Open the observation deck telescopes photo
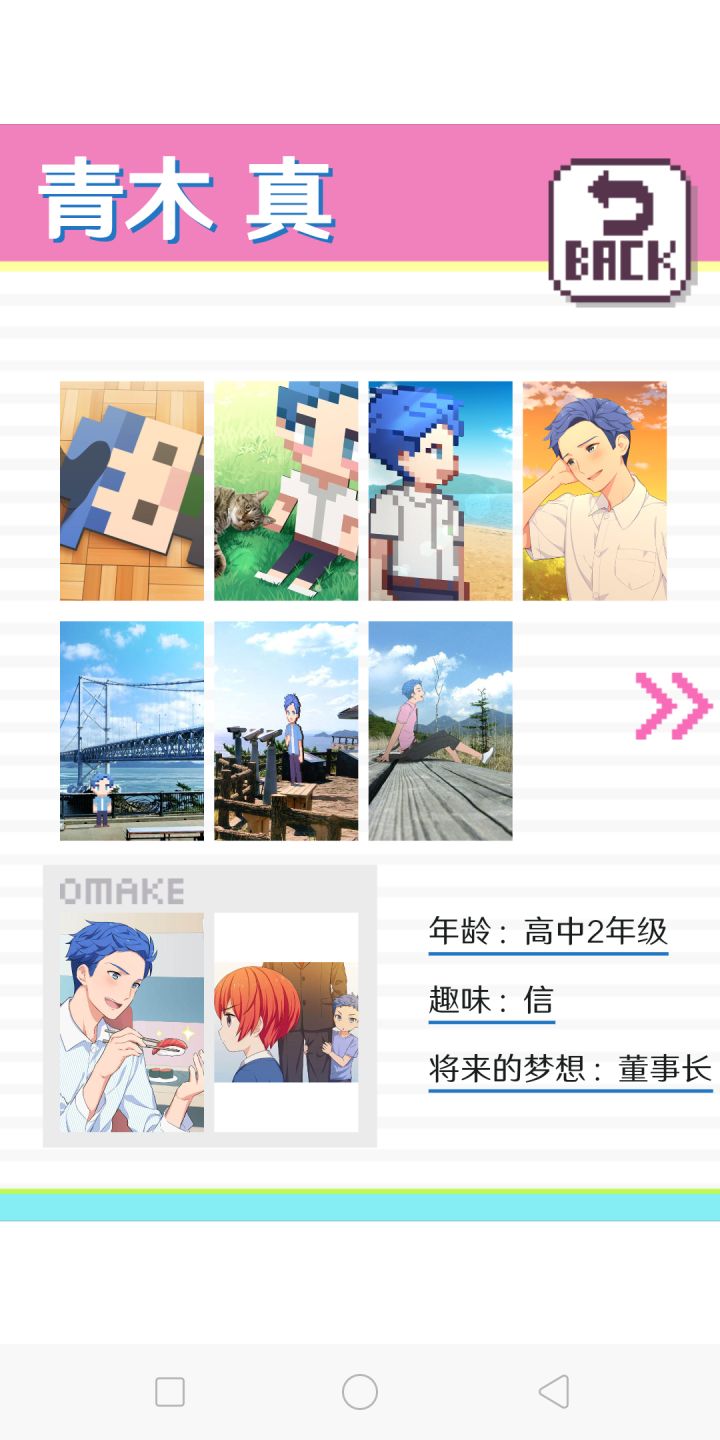Image resolution: width=720 pixels, height=1440 pixels. (286, 731)
